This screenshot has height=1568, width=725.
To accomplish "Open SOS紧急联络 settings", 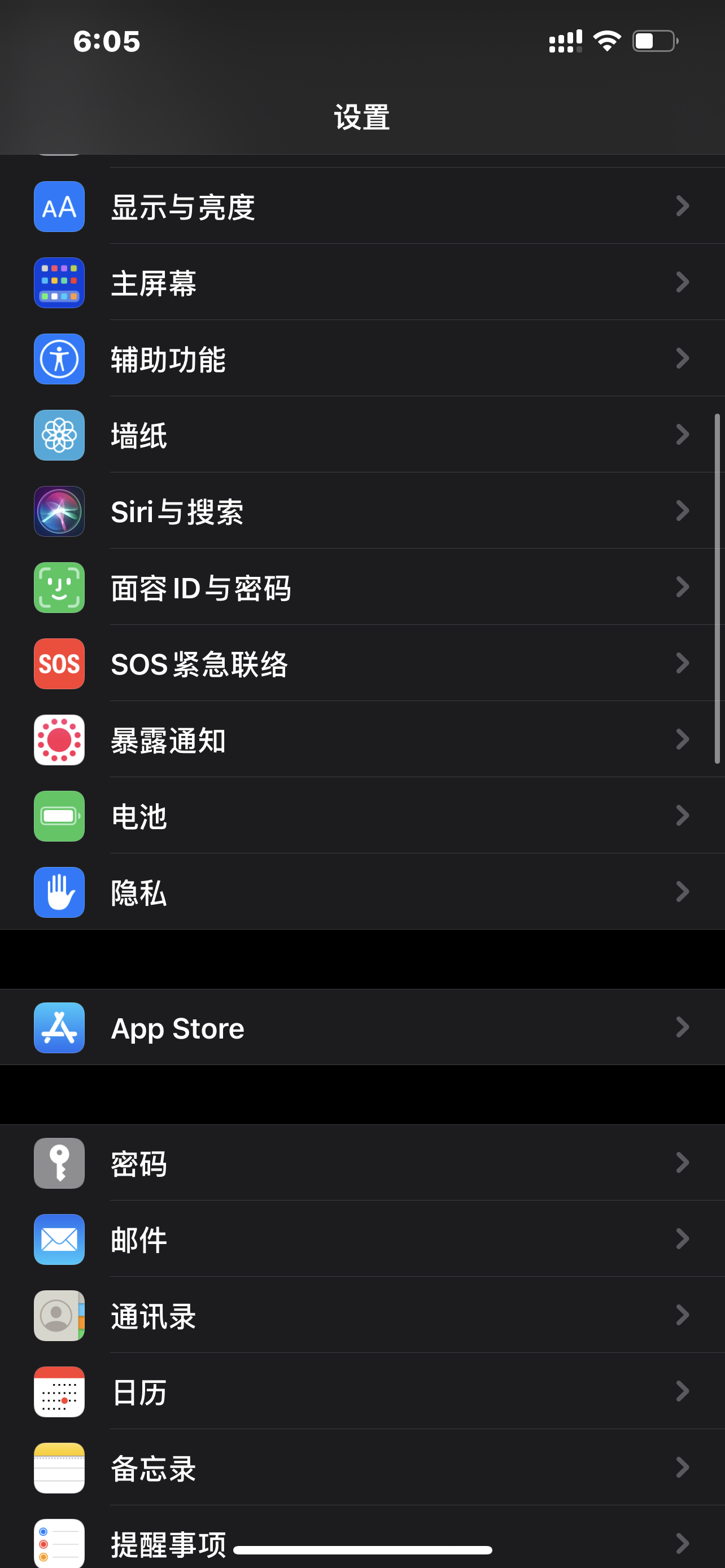I will pyautogui.click(x=362, y=663).
